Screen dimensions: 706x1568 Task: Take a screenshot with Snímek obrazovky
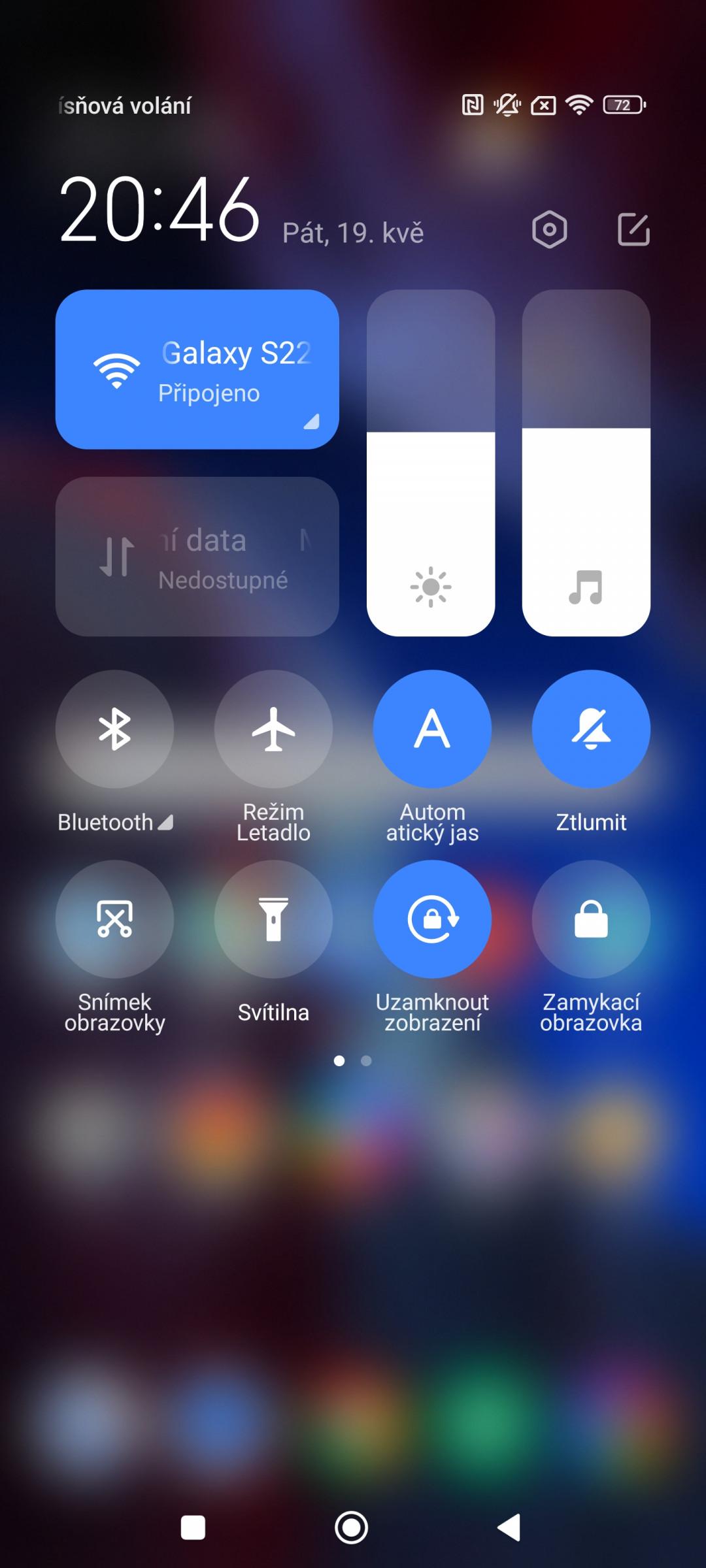tap(114, 919)
